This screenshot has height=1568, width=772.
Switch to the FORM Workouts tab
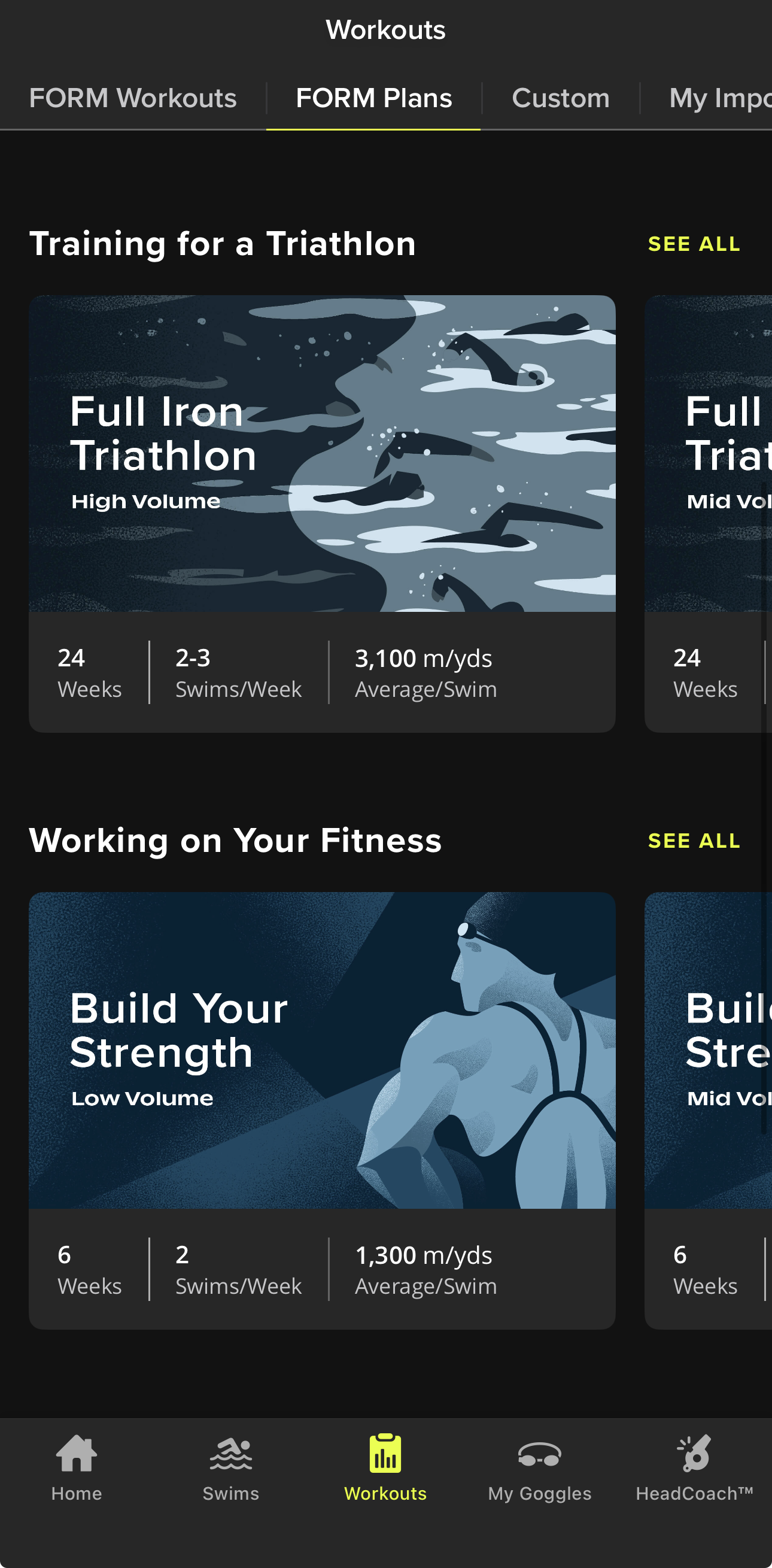click(133, 98)
